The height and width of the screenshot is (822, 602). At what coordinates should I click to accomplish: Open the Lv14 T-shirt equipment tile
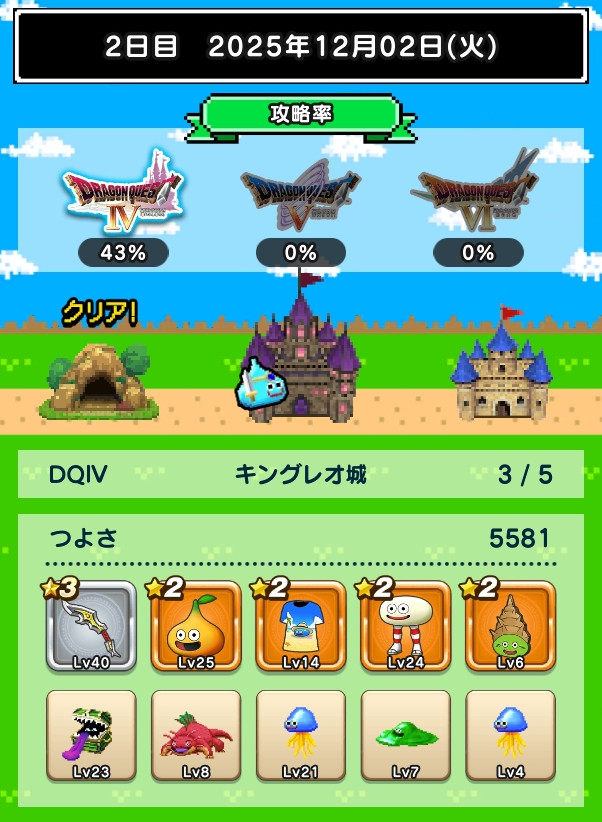[x=301, y=628]
